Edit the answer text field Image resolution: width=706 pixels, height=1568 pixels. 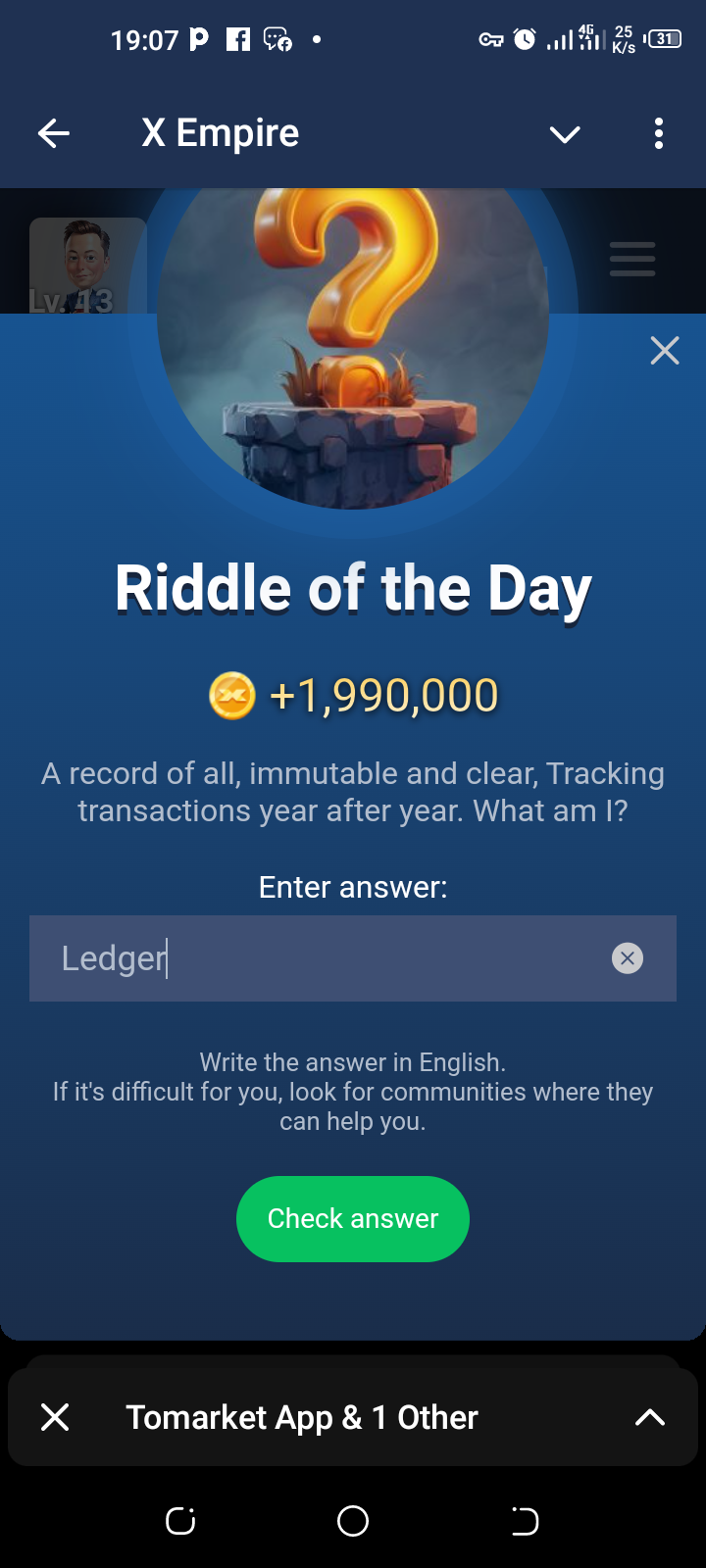324,958
